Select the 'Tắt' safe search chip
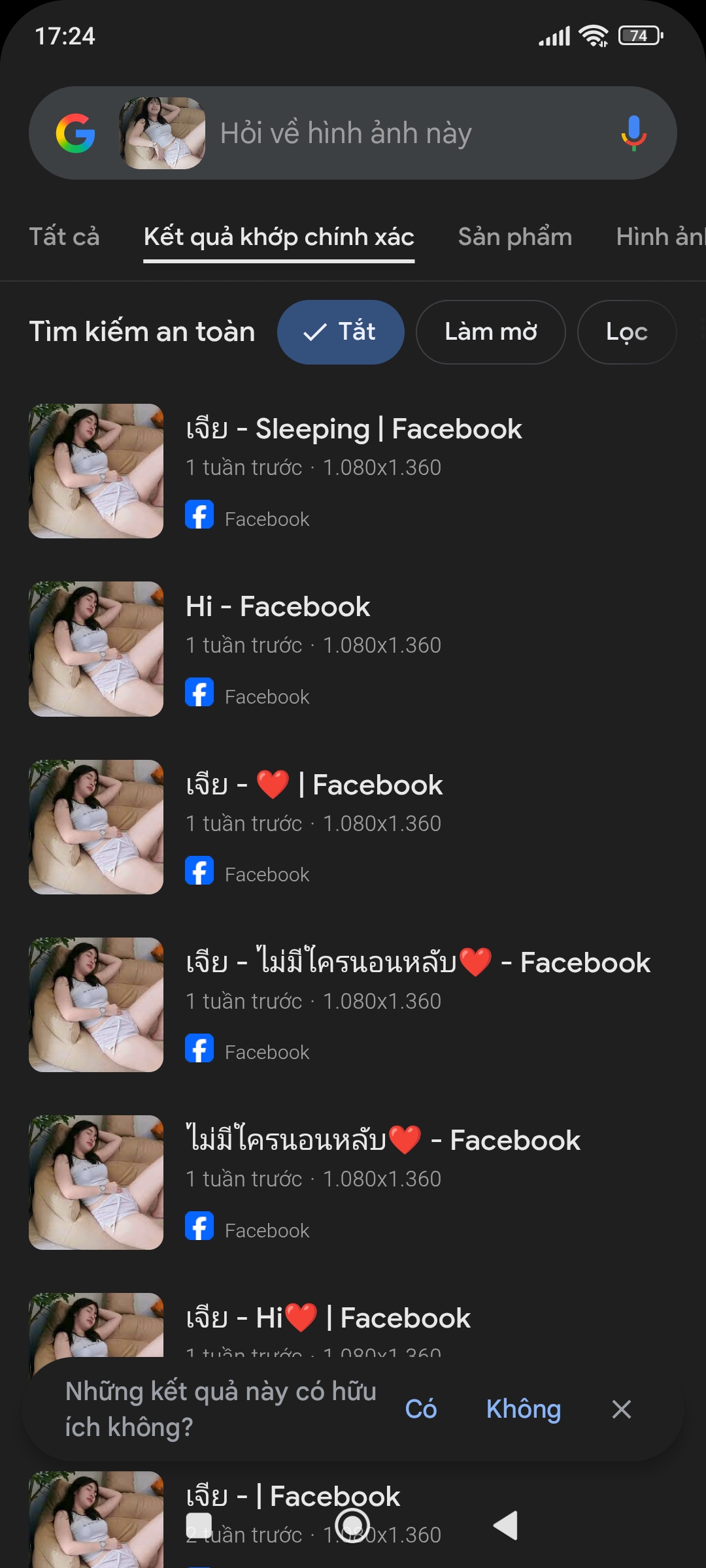 [x=341, y=332]
